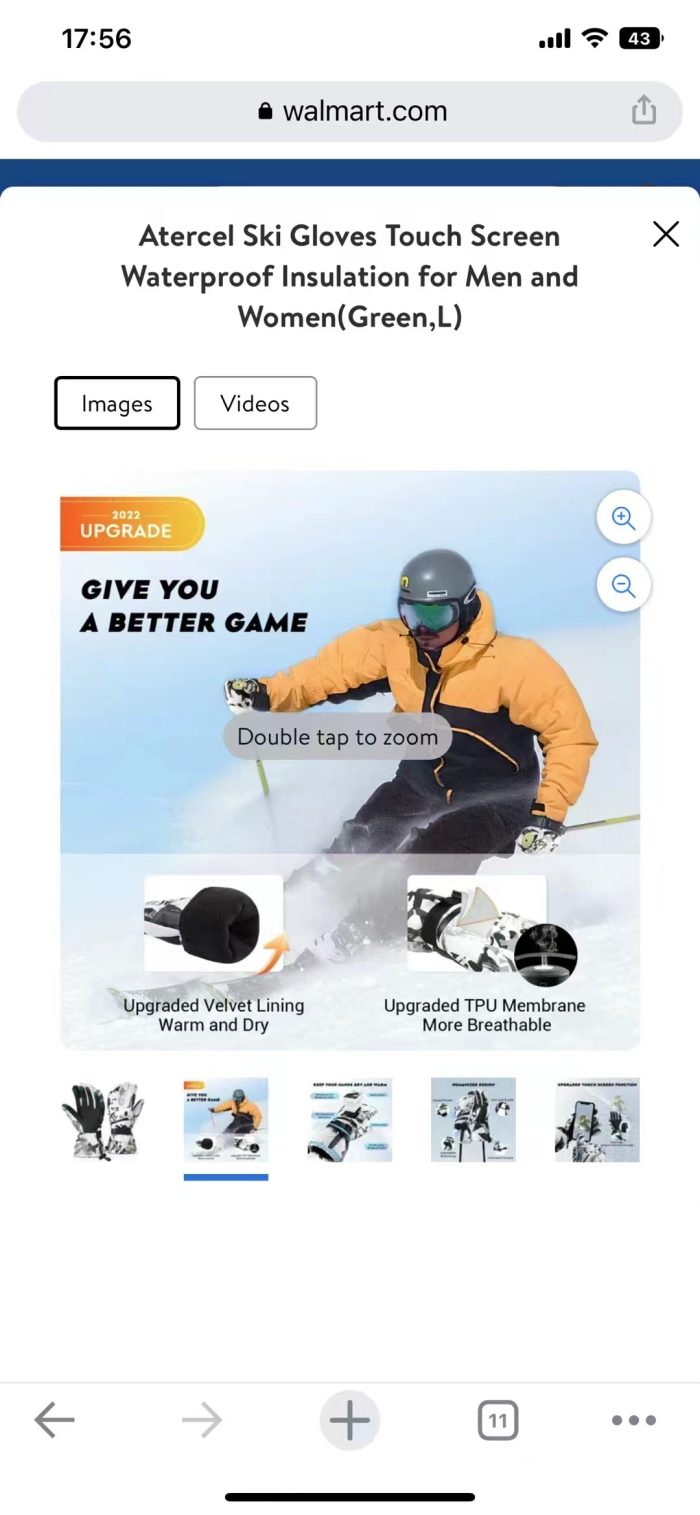Show the 11 open tabs

click(498, 1419)
